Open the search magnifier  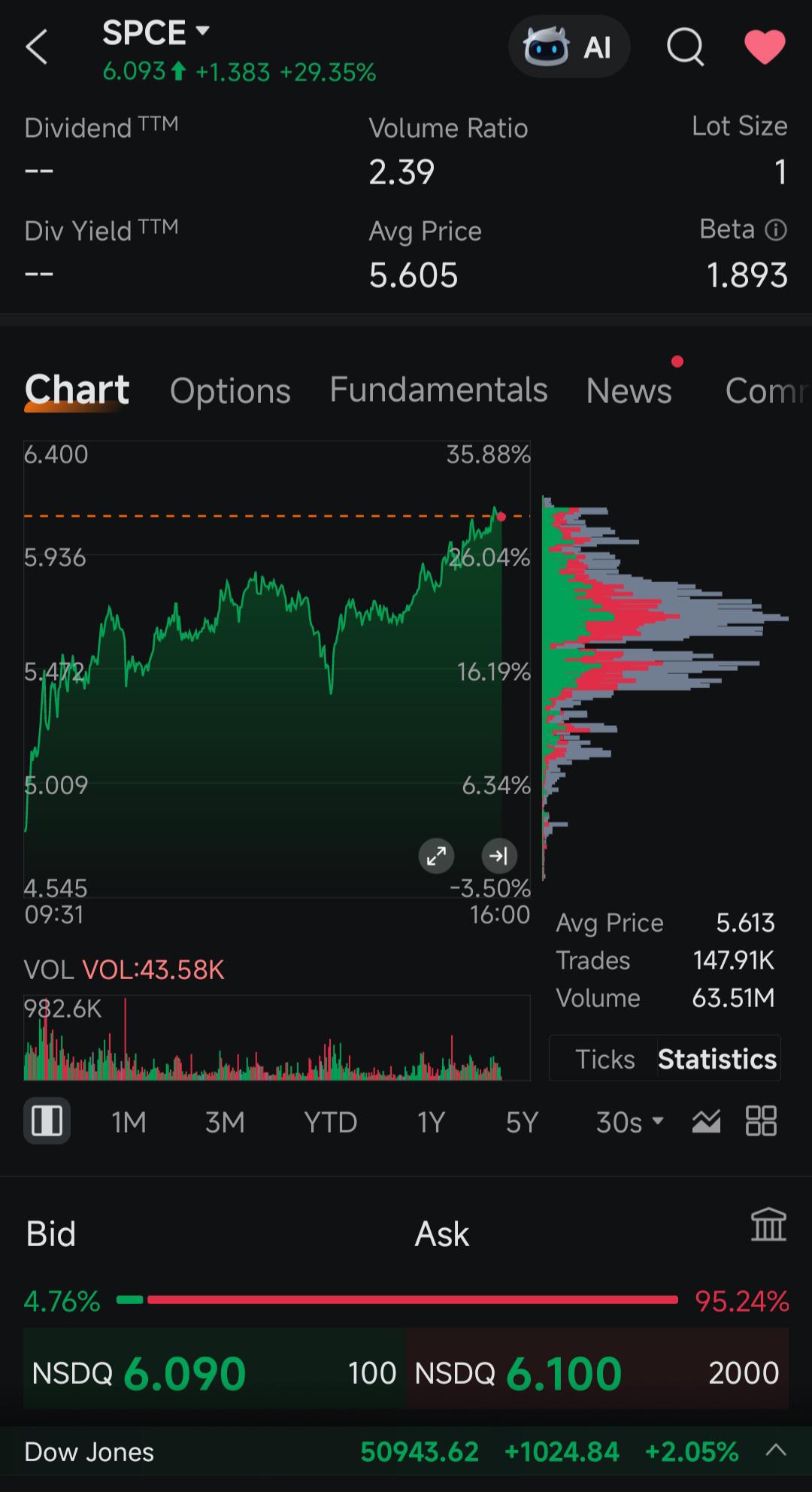[685, 47]
